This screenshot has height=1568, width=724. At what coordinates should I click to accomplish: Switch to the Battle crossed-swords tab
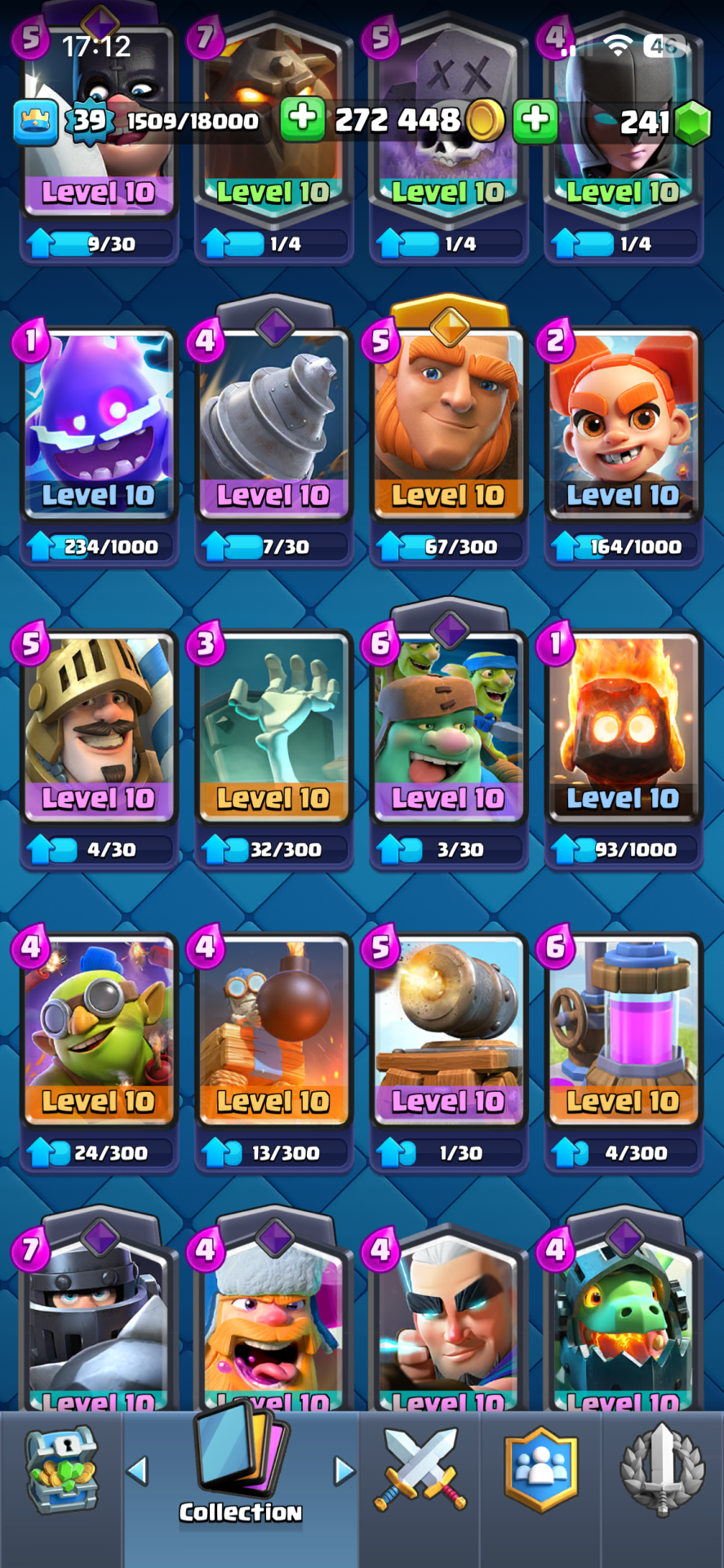pos(420,1470)
